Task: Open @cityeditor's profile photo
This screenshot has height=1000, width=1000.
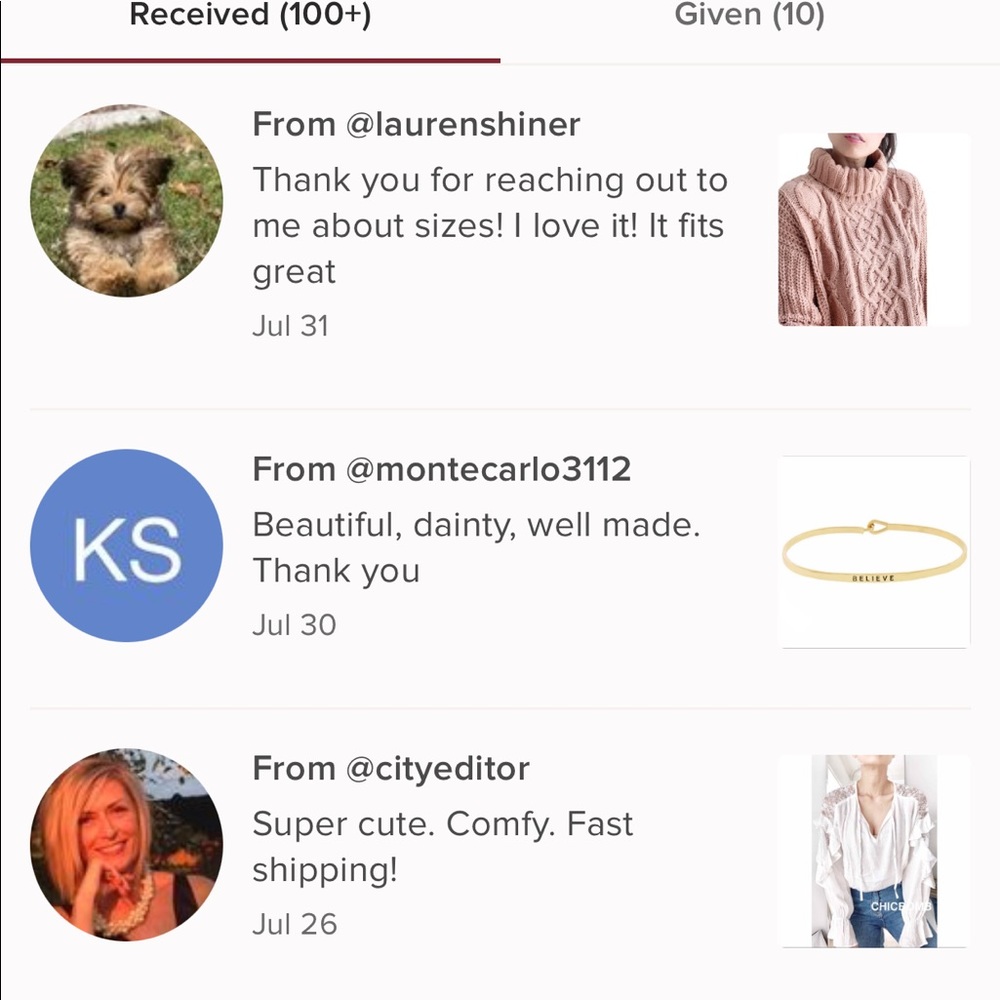Action: pyautogui.click(x=127, y=845)
